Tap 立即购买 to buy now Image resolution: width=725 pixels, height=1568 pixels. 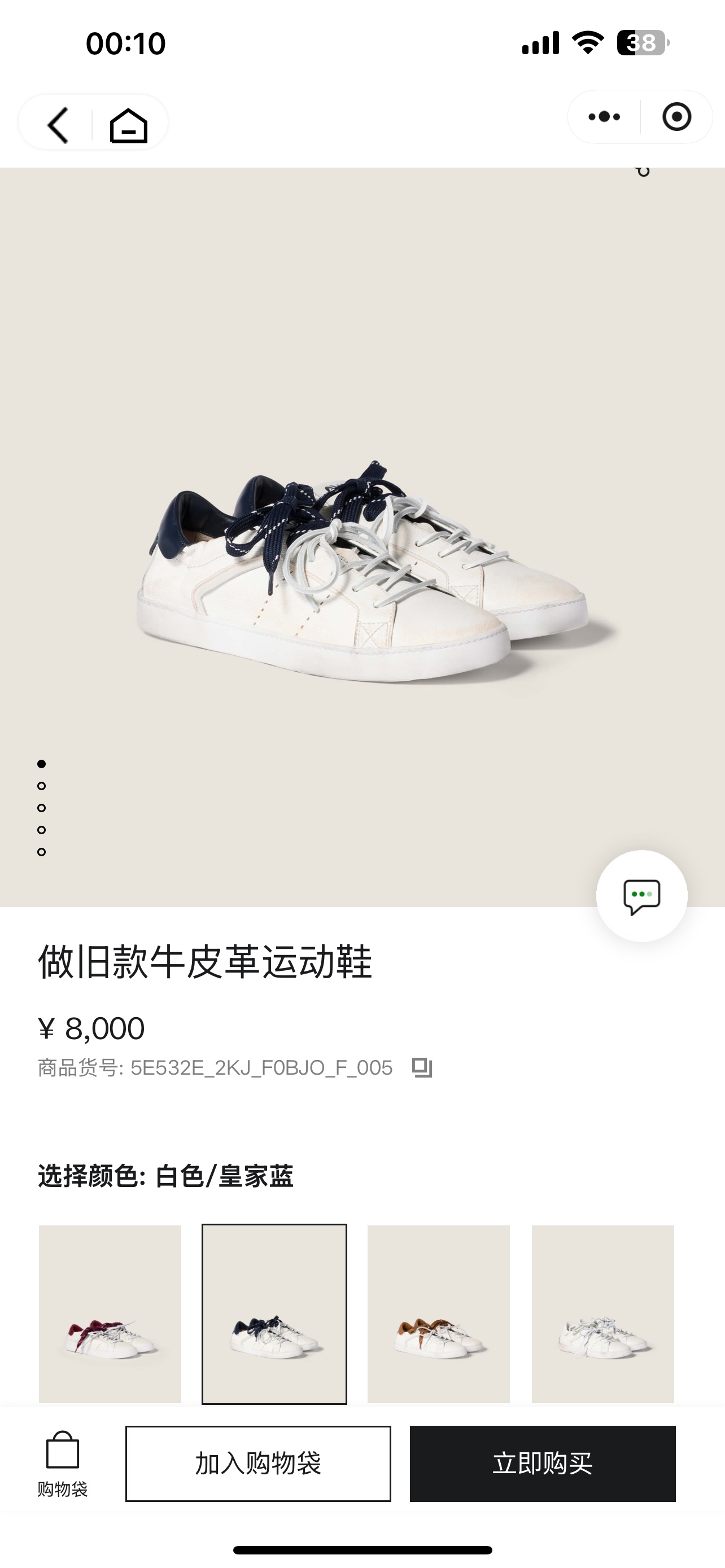point(543,1464)
